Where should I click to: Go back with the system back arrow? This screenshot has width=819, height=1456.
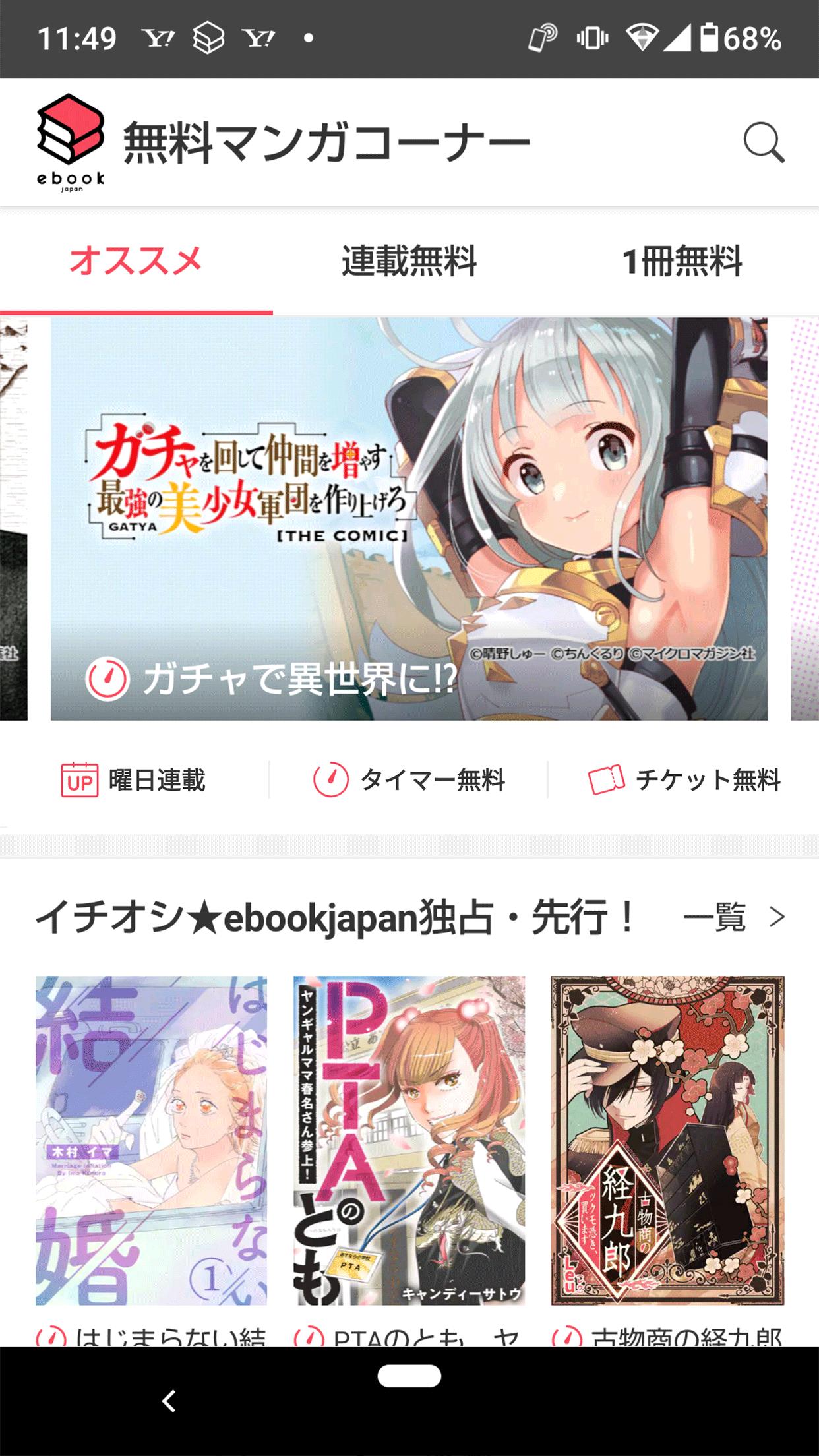coord(169,1401)
